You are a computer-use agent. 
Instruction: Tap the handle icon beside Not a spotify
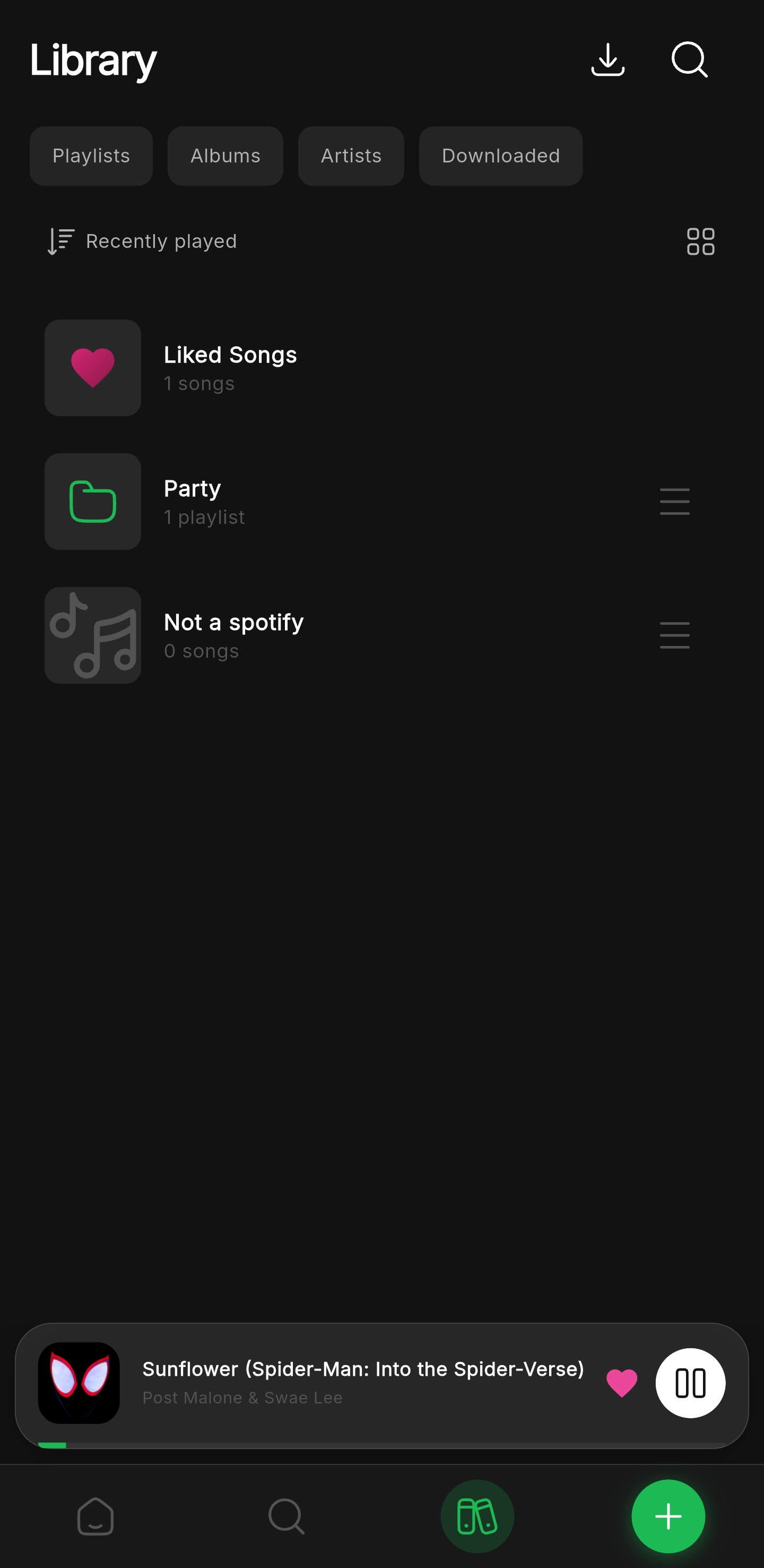[x=674, y=635]
